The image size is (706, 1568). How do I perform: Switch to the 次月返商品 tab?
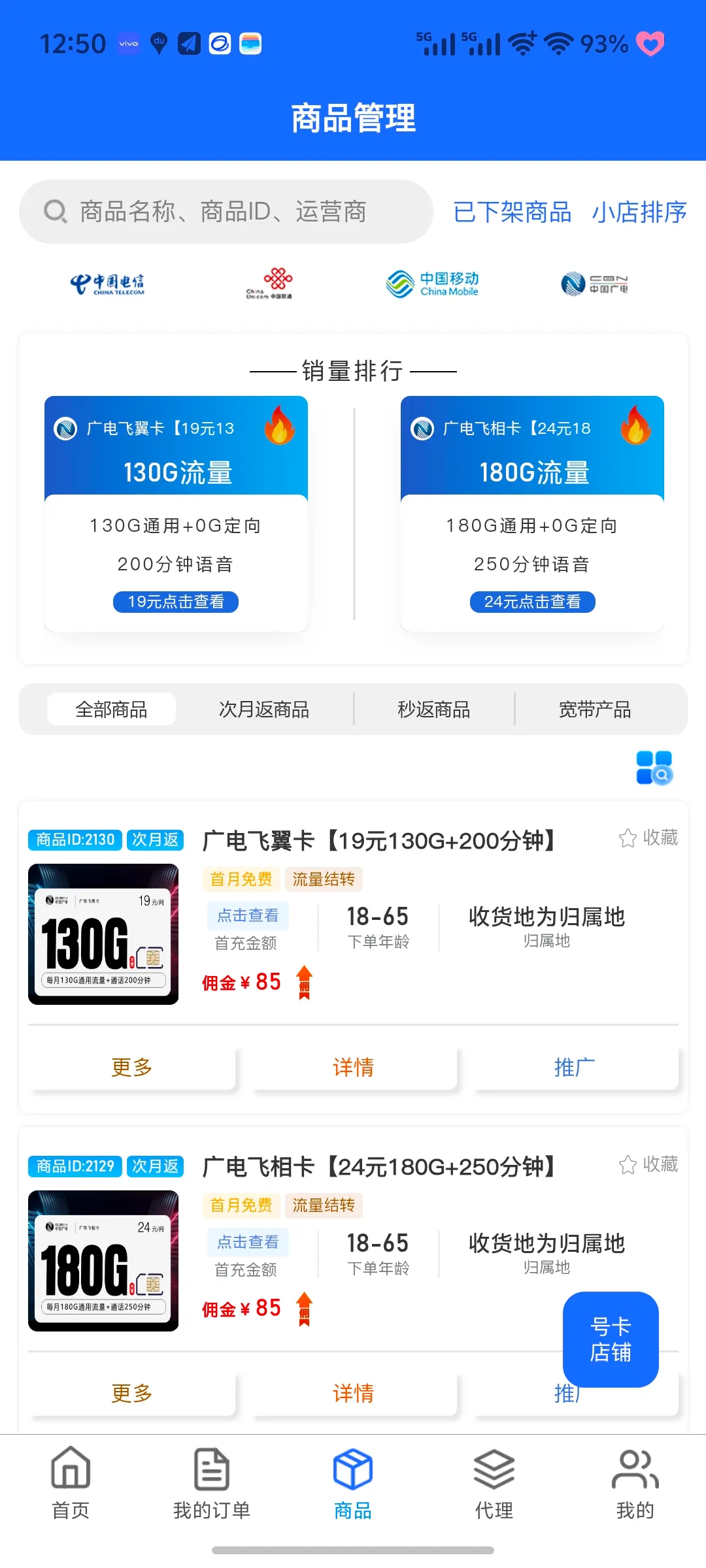point(263,709)
